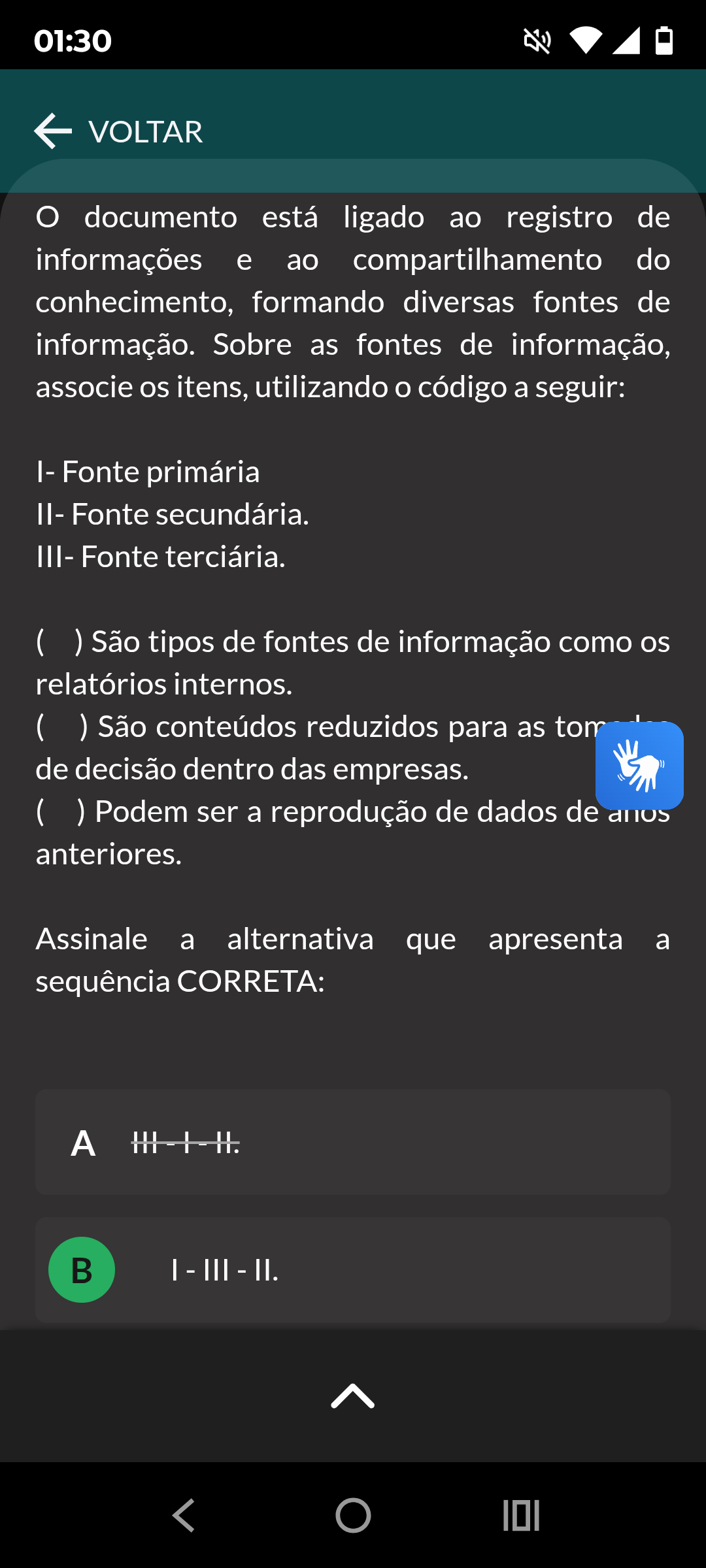Go to the home screen
This screenshot has width=706, height=1568.
click(353, 1515)
